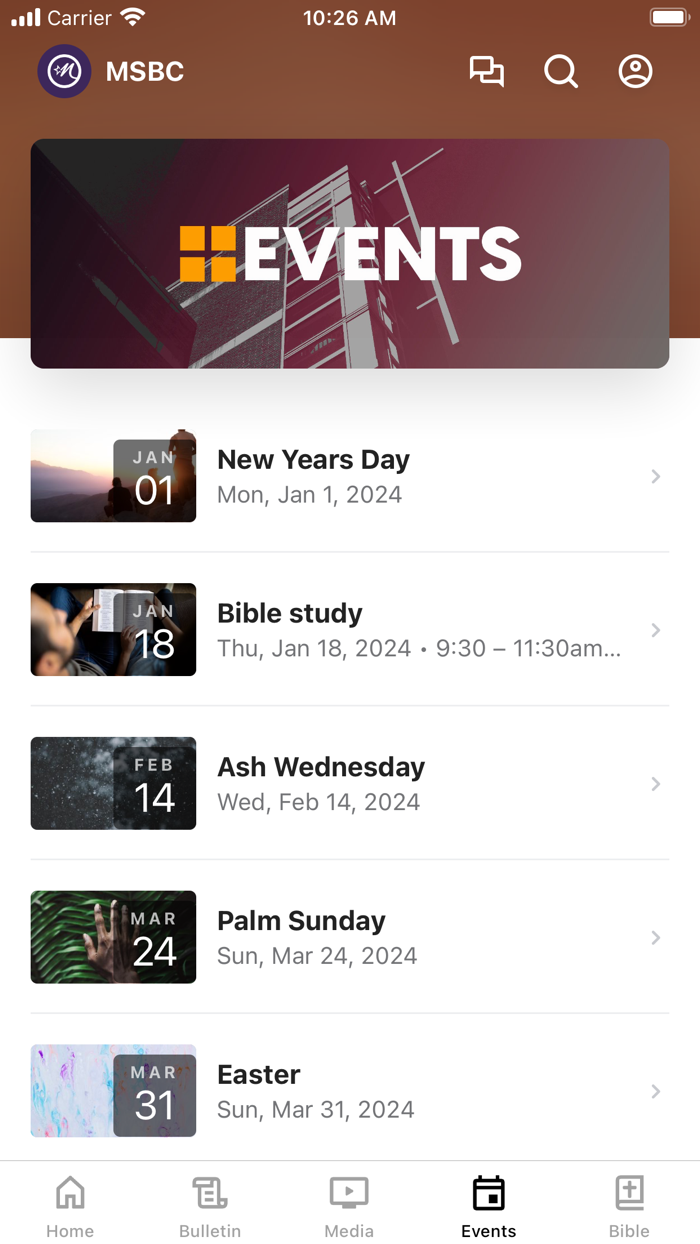The height and width of the screenshot is (1244, 700).
Task: View the Bible study event details
Action: click(x=350, y=630)
